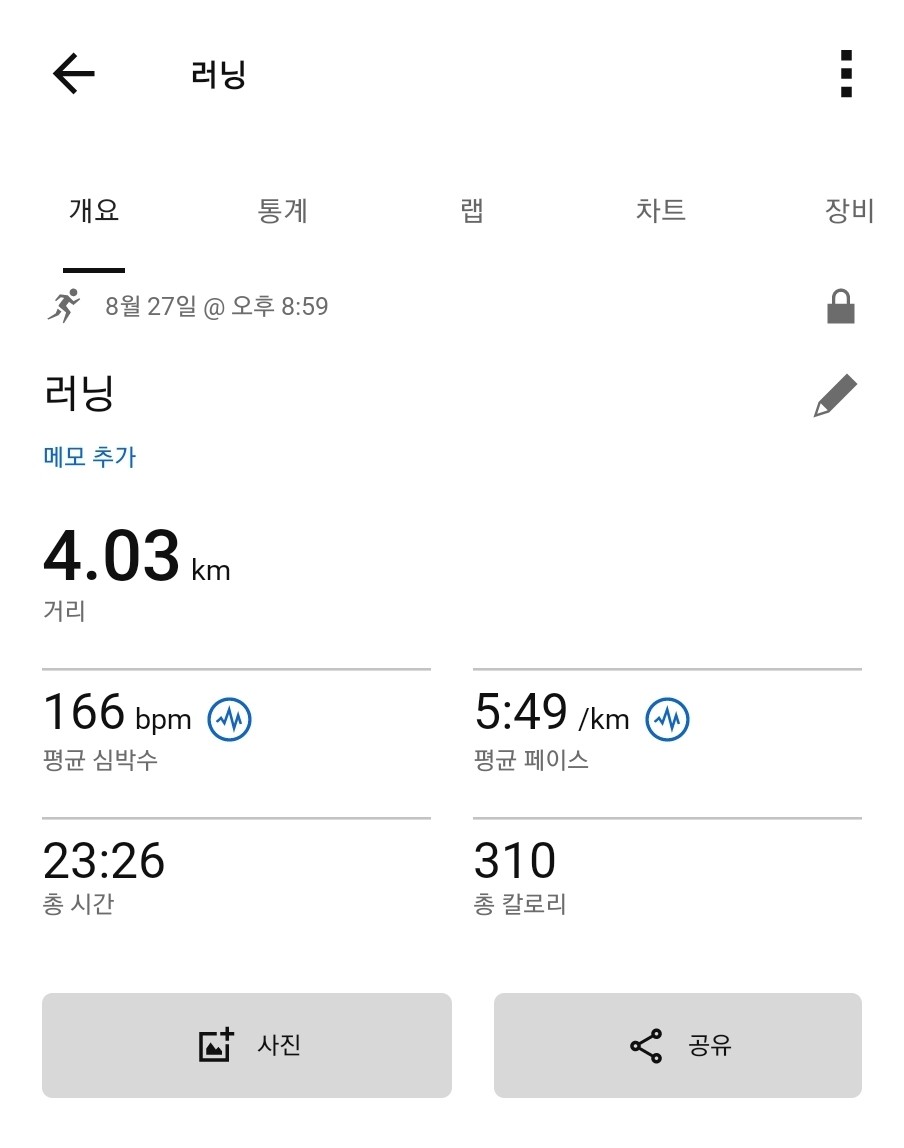Select the 4.03 km distance value
Viewport: 904px width, 1148px height.
click(115, 555)
